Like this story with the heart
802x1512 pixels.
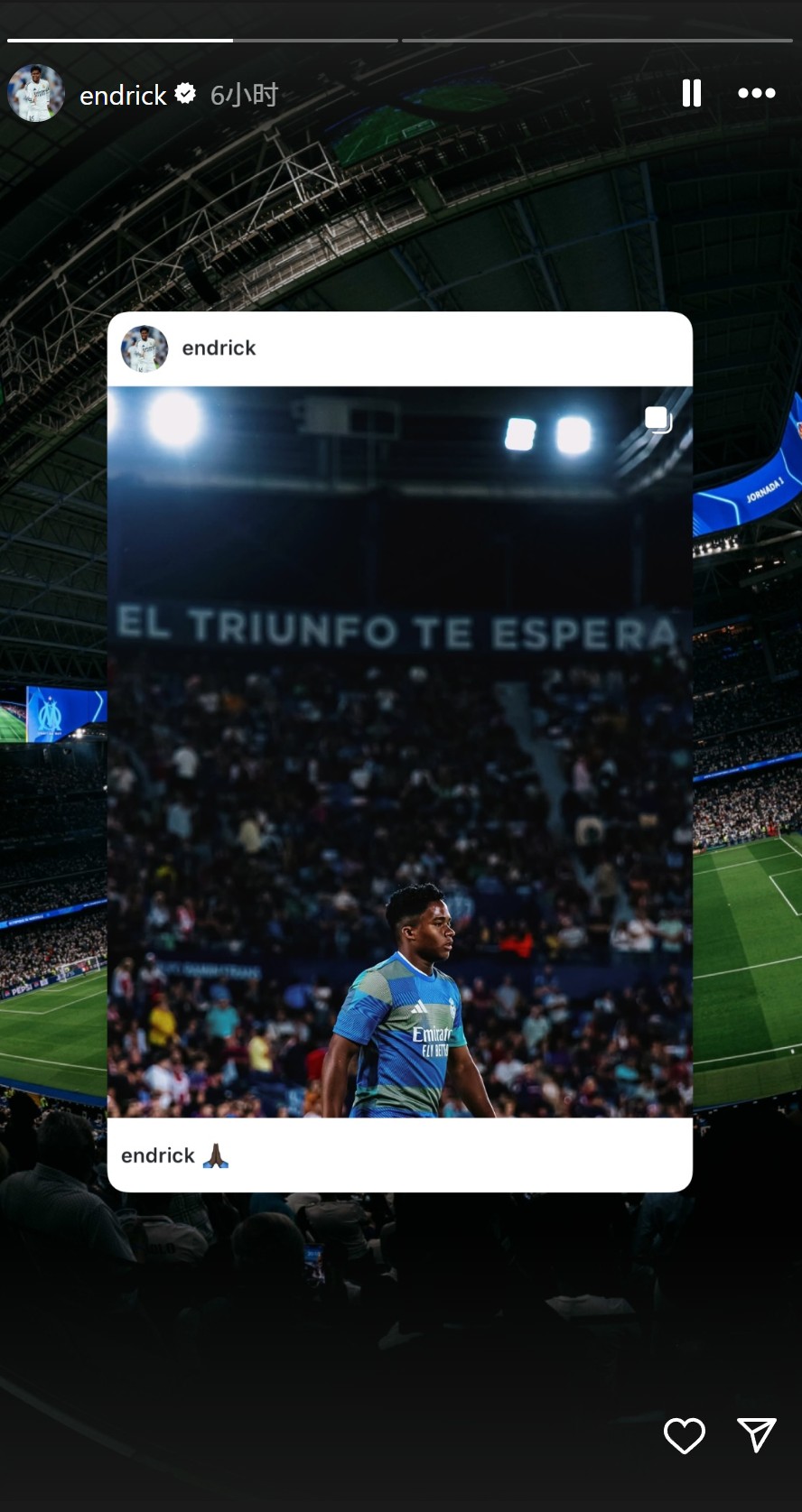pos(684,1435)
